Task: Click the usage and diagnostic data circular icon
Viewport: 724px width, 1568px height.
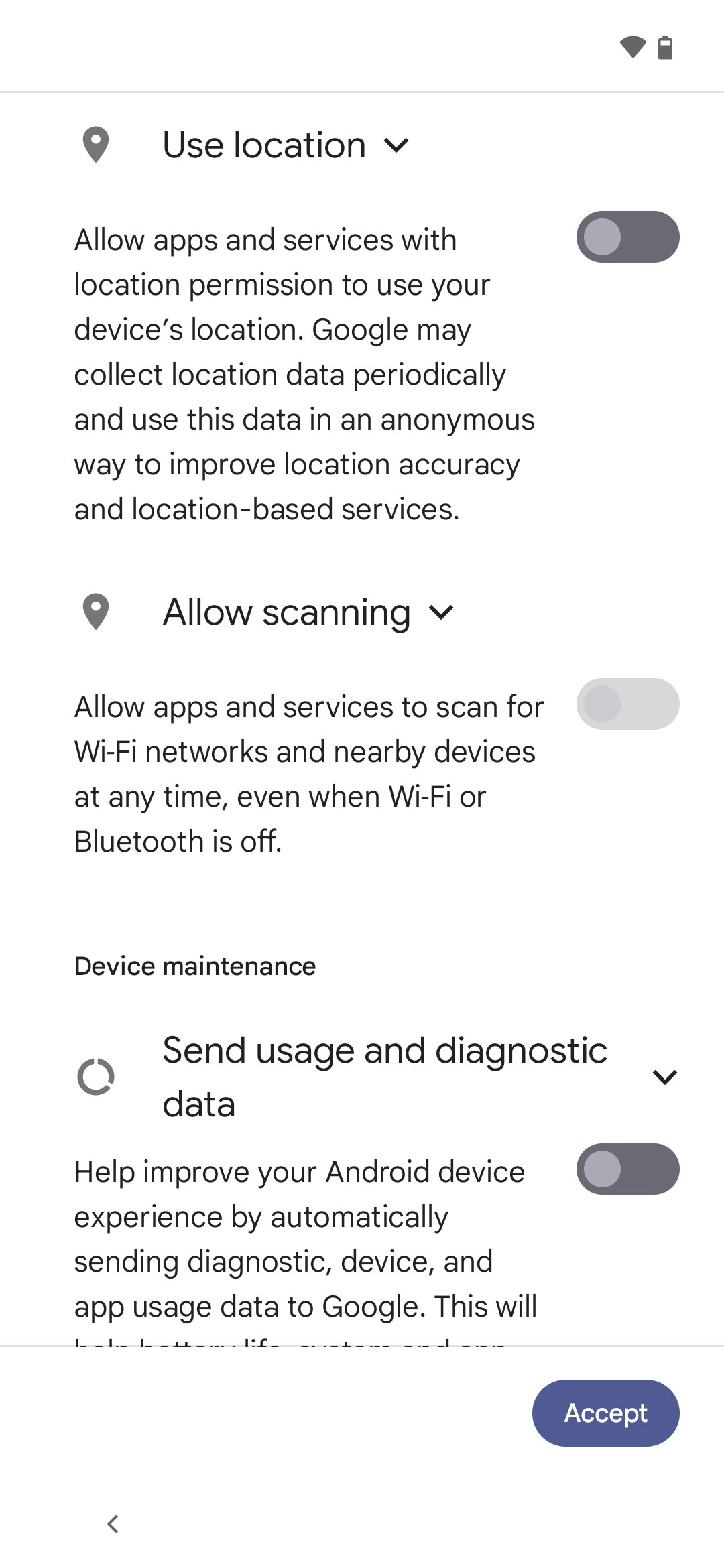Action: (x=95, y=1075)
